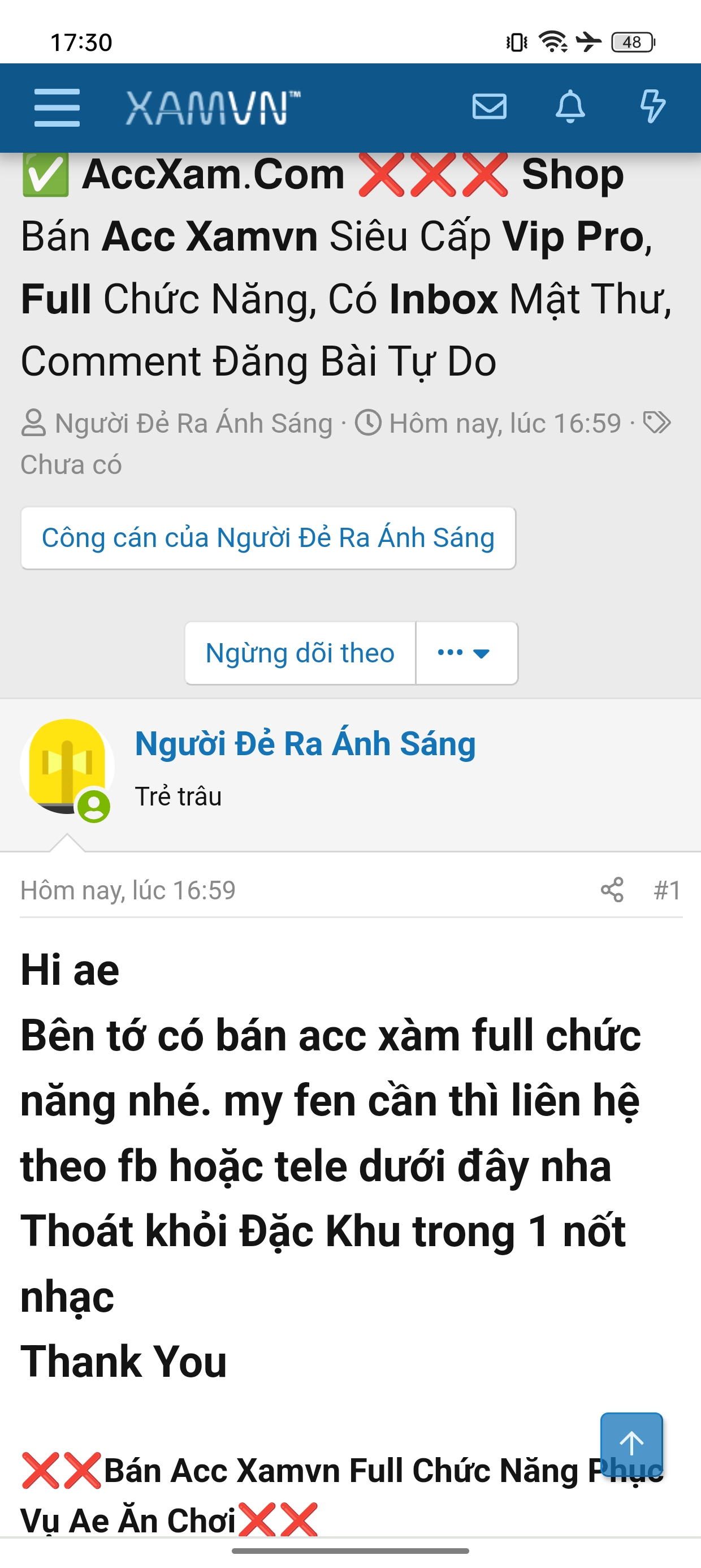Open permalink #1 of the post
This screenshot has height=1568, width=701.
(x=667, y=890)
